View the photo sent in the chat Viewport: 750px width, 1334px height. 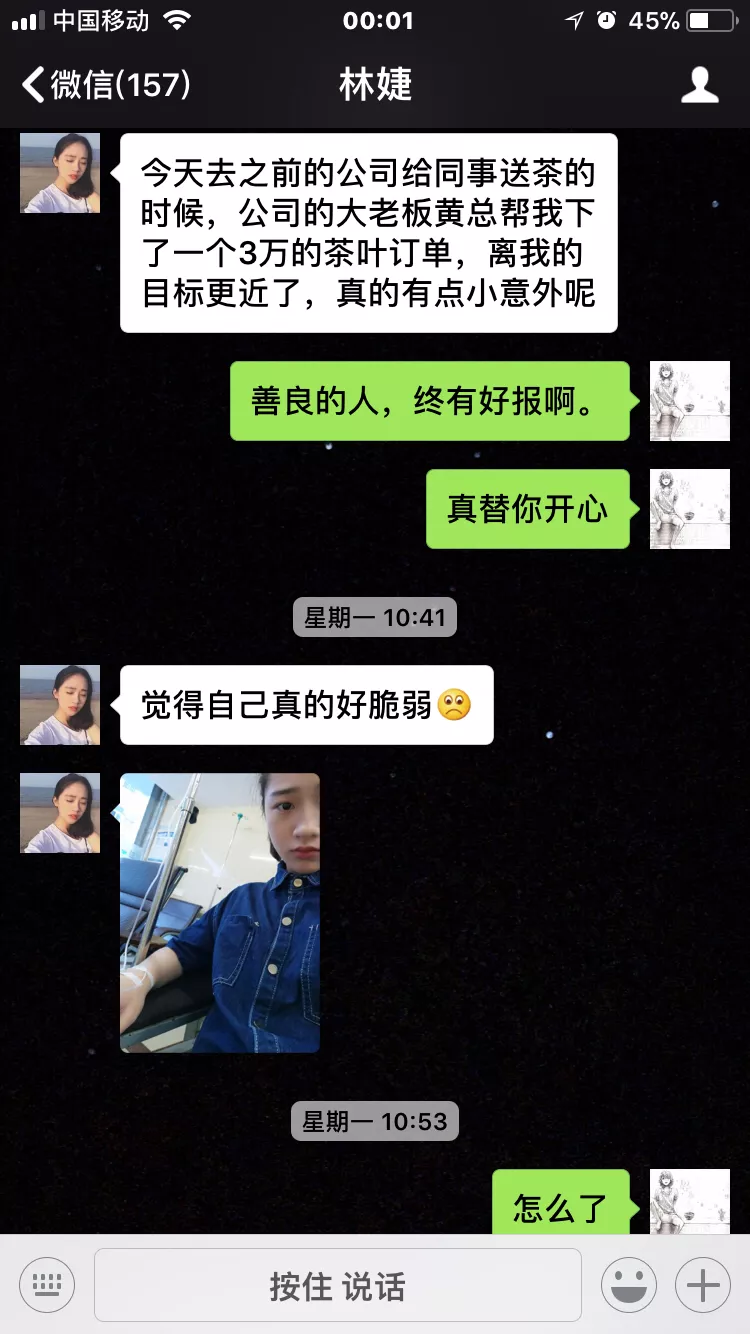(x=220, y=912)
